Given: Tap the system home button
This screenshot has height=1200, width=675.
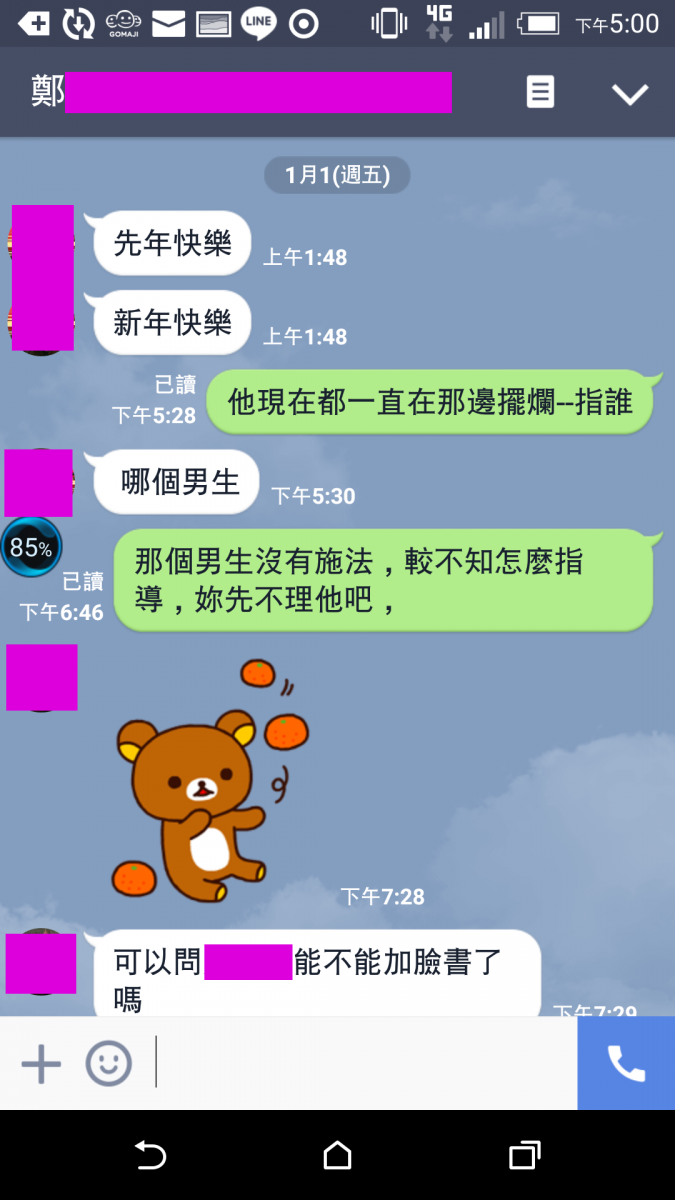Looking at the screenshot, I should (x=337, y=1156).
